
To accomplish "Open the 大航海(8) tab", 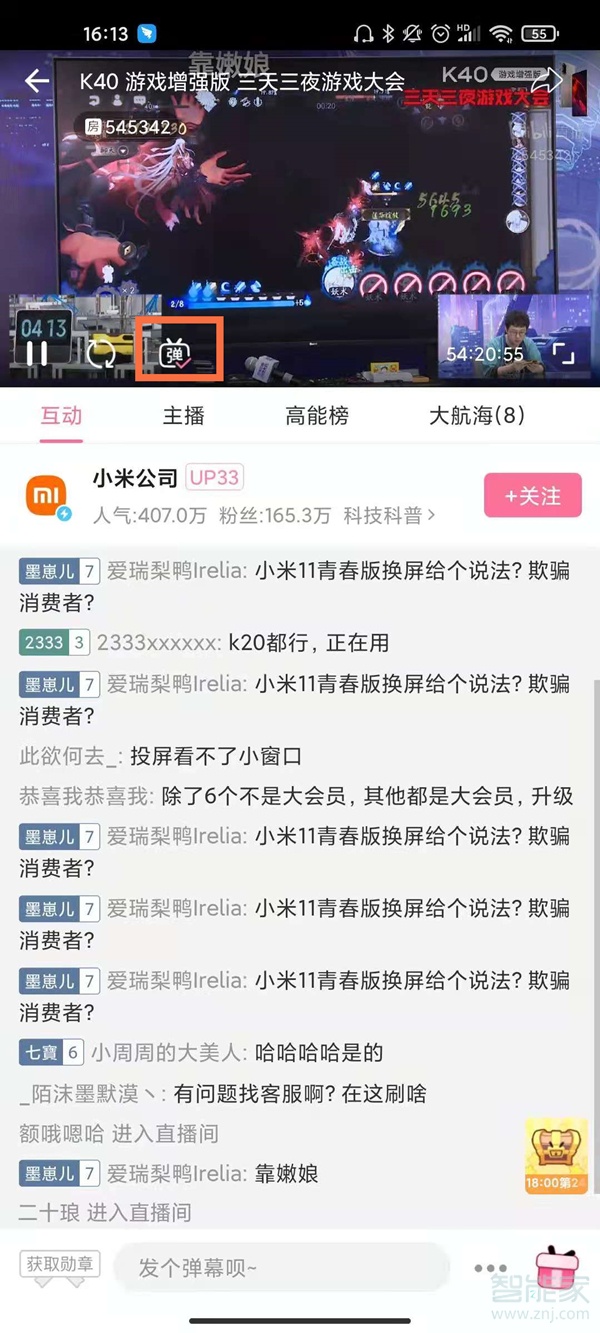I will (477, 416).
